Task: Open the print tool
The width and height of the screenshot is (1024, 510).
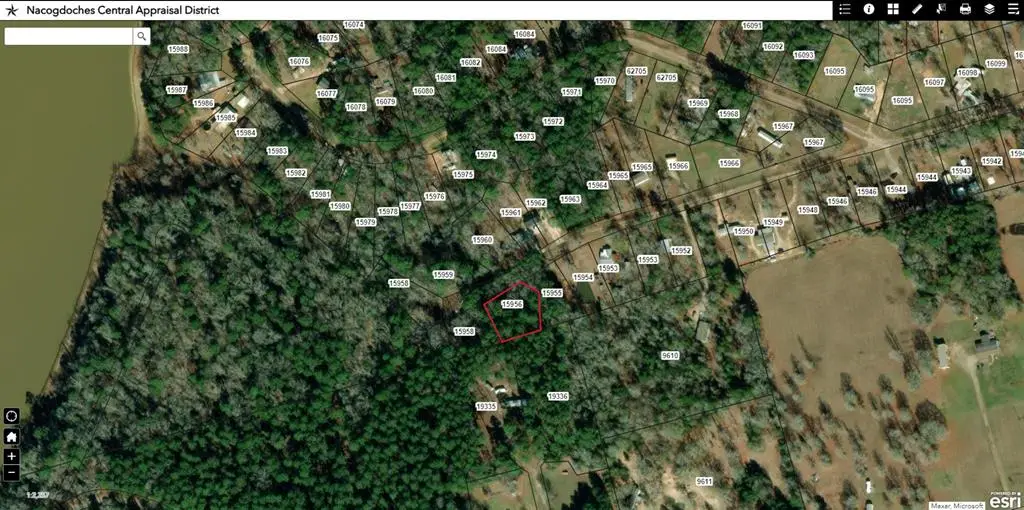Action: click(x=965, y=9)
